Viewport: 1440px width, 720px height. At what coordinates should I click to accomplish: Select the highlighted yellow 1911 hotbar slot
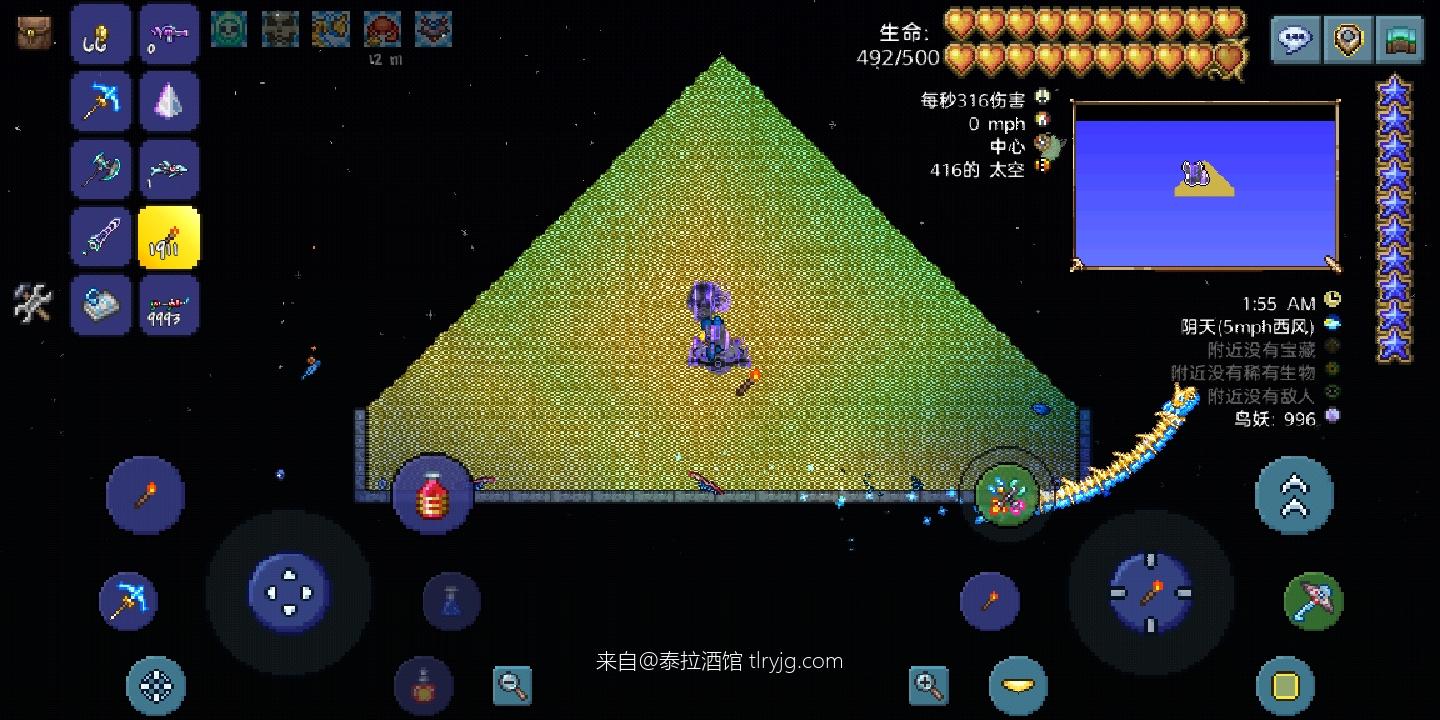pyautogui.click(x=168, y=238)
